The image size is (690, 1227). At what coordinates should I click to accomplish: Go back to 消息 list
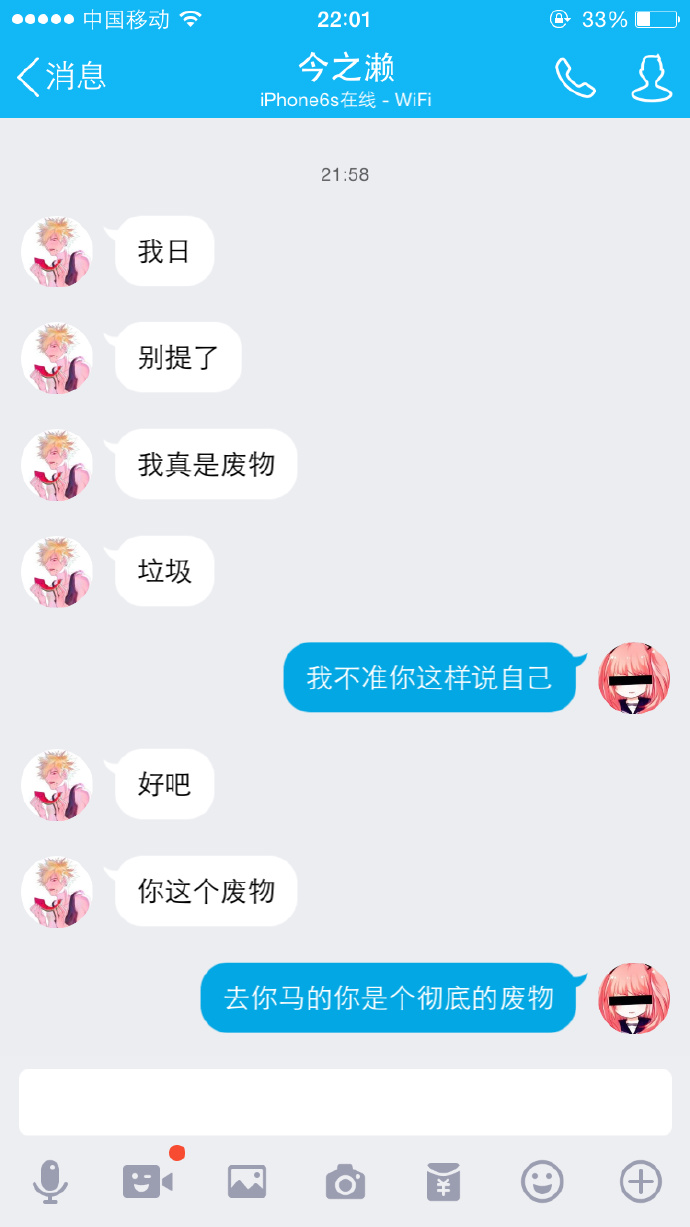coord(60,76)
